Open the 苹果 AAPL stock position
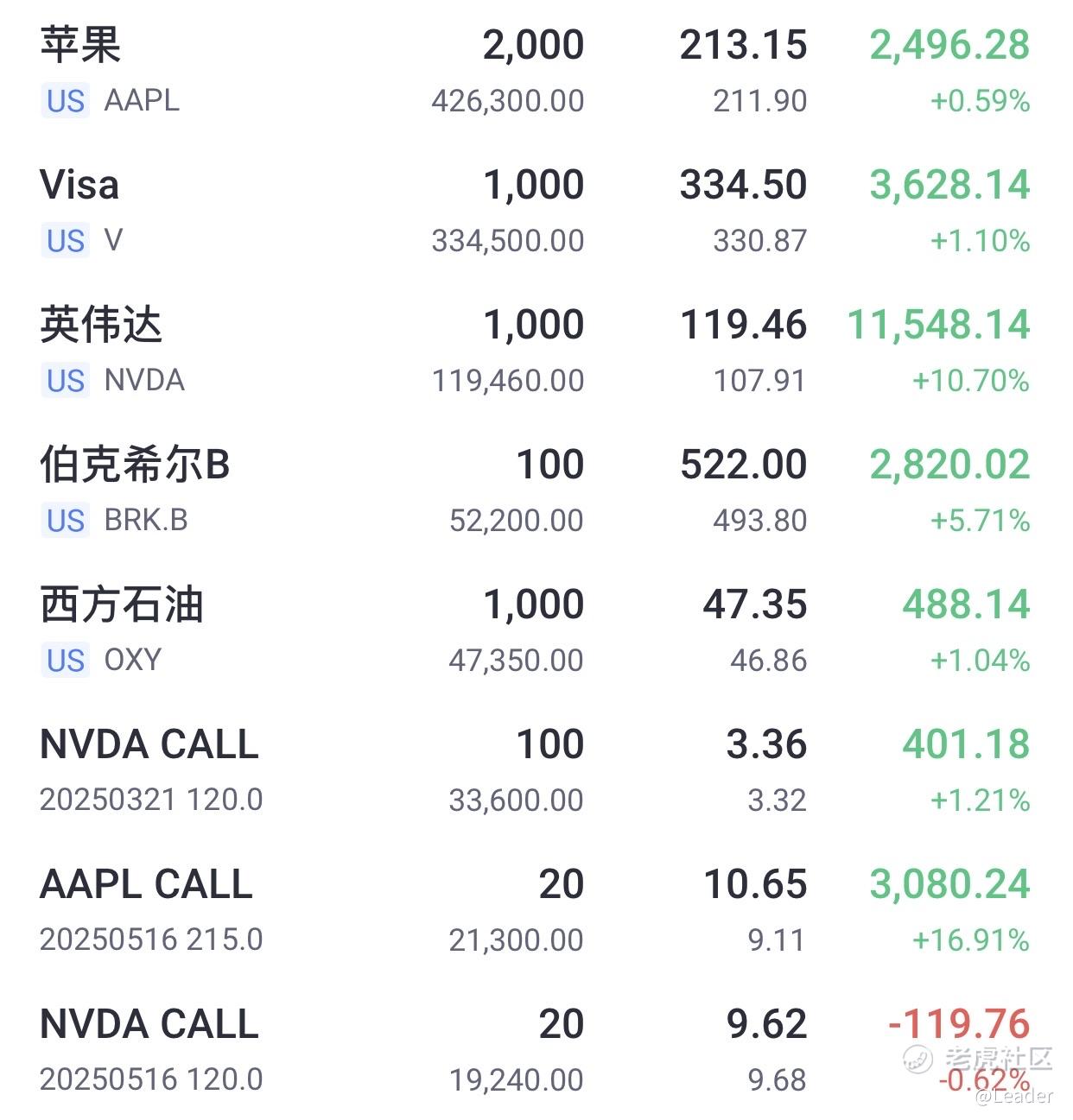 pyautogui.click(x=81, y=45)
